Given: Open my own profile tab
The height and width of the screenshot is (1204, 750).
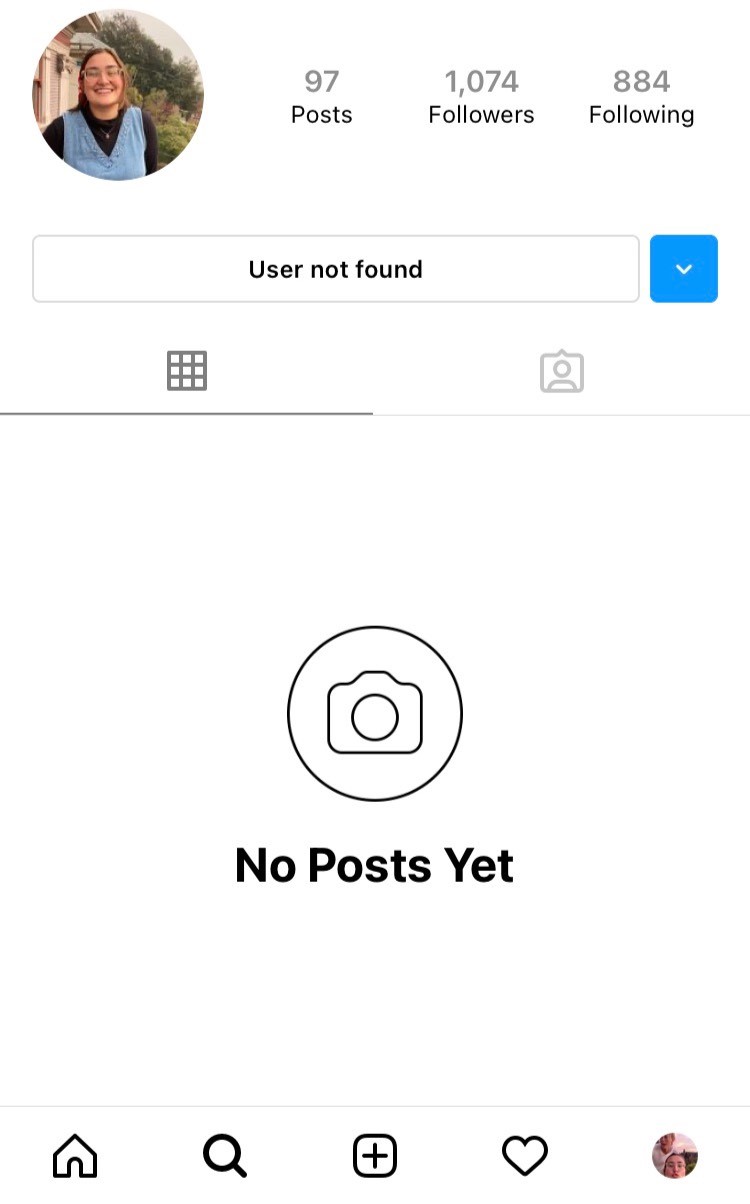Looking at the screenshot, I should click(674, 1156).
